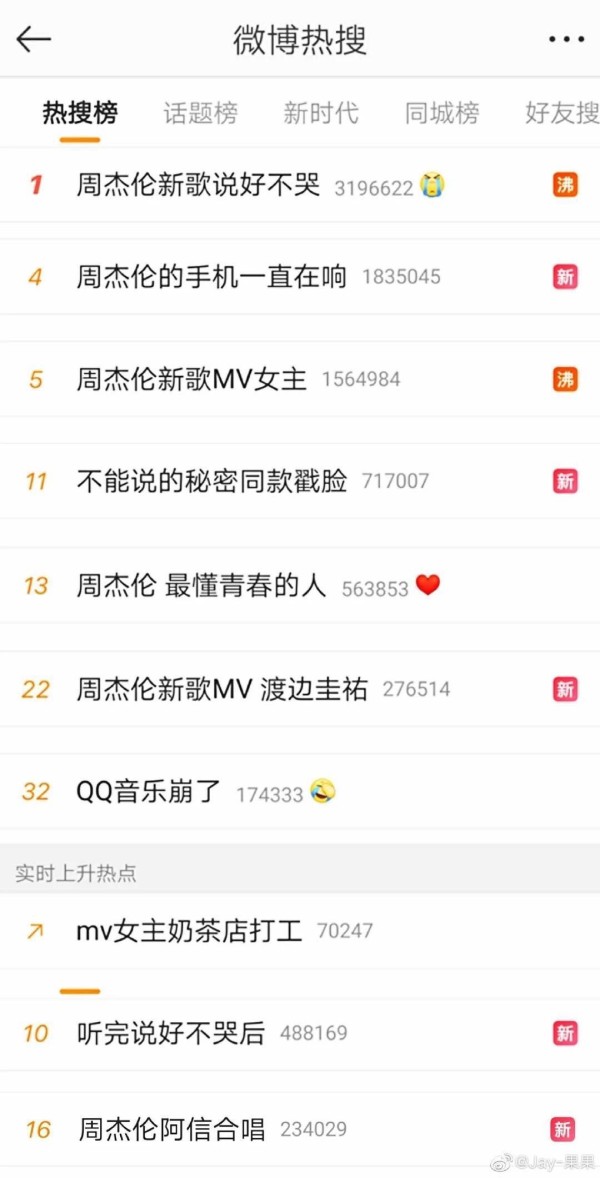View topic 周杰伦 最懂青春的人
Screen dimensions: 600x1178
(x=201, y=586)
